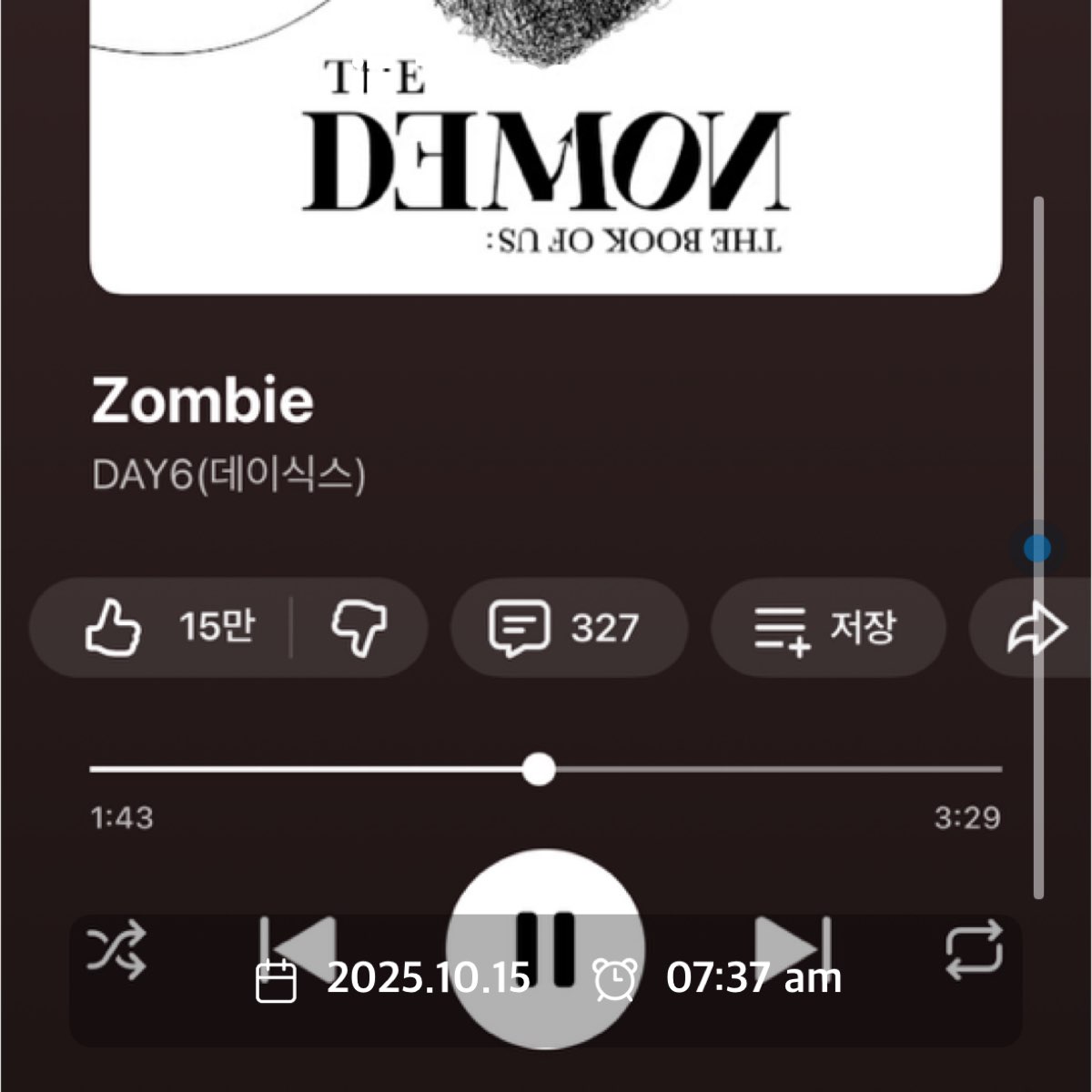Save the song with the 저장 button

[x=826, y=628]
